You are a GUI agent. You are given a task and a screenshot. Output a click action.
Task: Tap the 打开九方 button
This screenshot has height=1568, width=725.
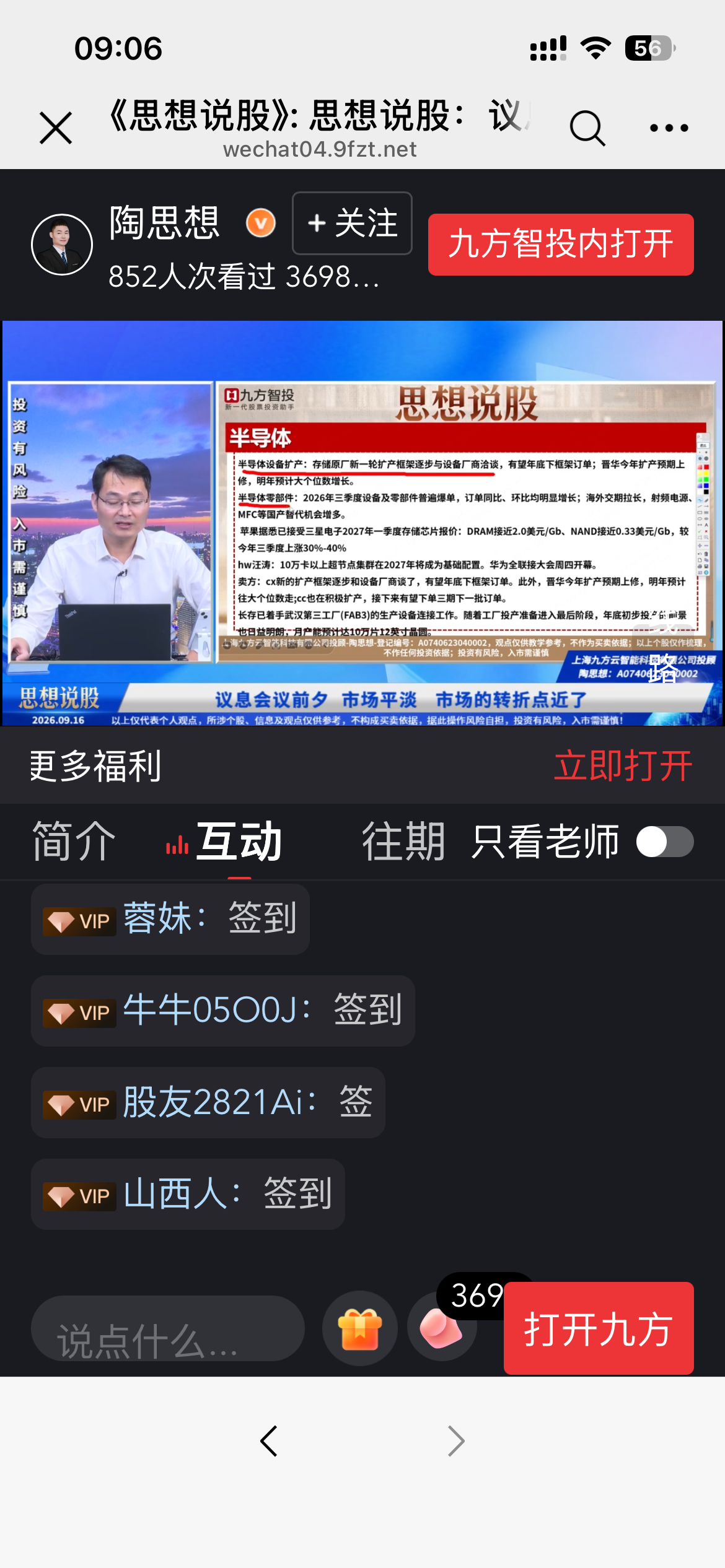[x=599, y=1328]
